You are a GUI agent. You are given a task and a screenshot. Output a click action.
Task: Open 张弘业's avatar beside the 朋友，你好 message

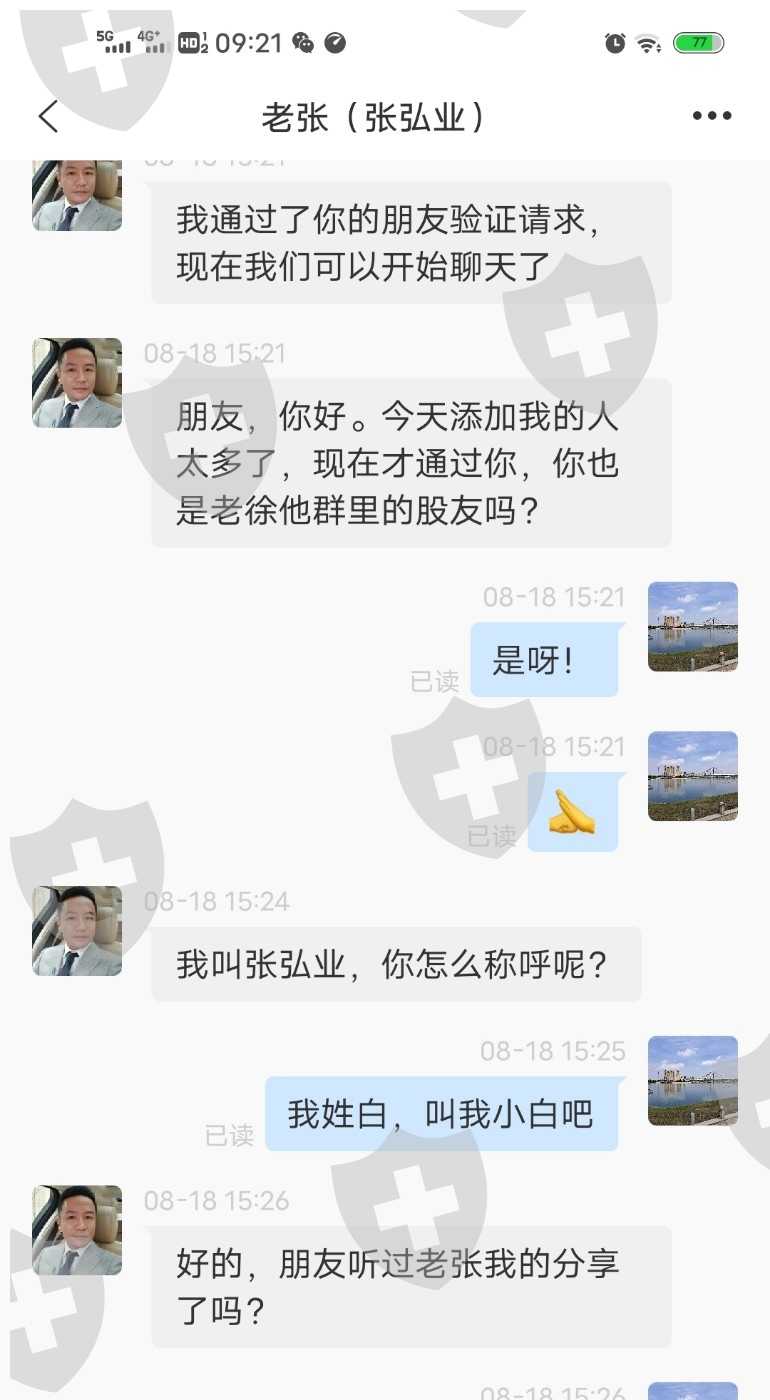(x=77, y=383)
